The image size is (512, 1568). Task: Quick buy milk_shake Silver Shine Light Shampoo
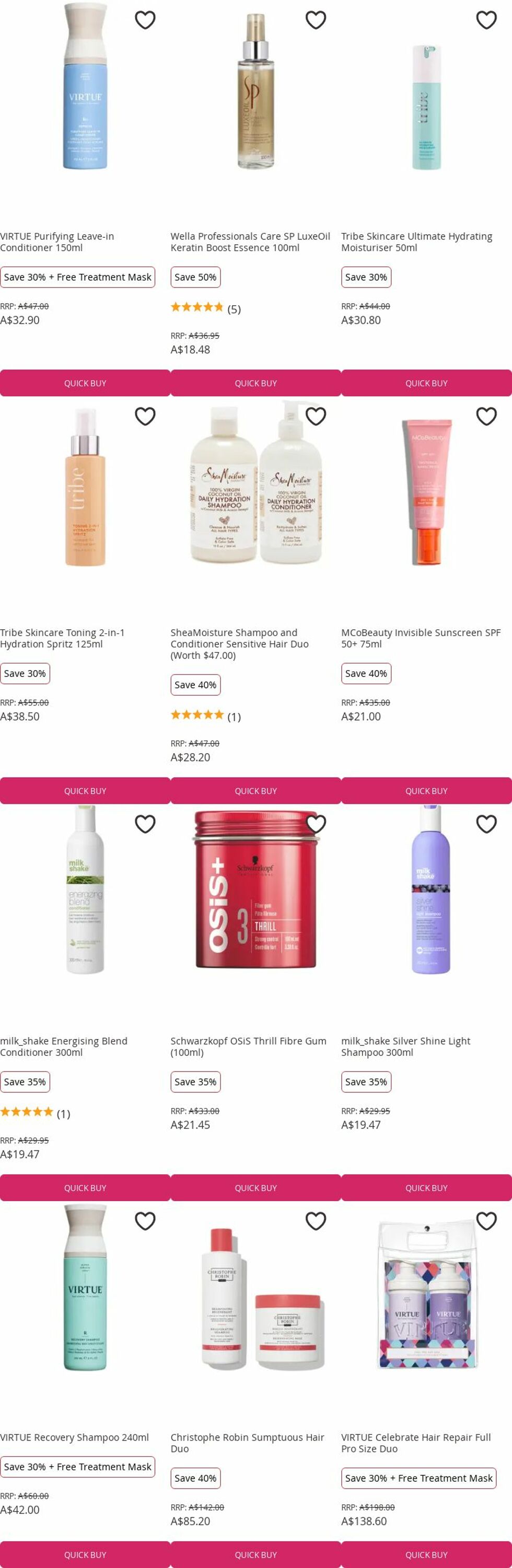click(426, 1187)
